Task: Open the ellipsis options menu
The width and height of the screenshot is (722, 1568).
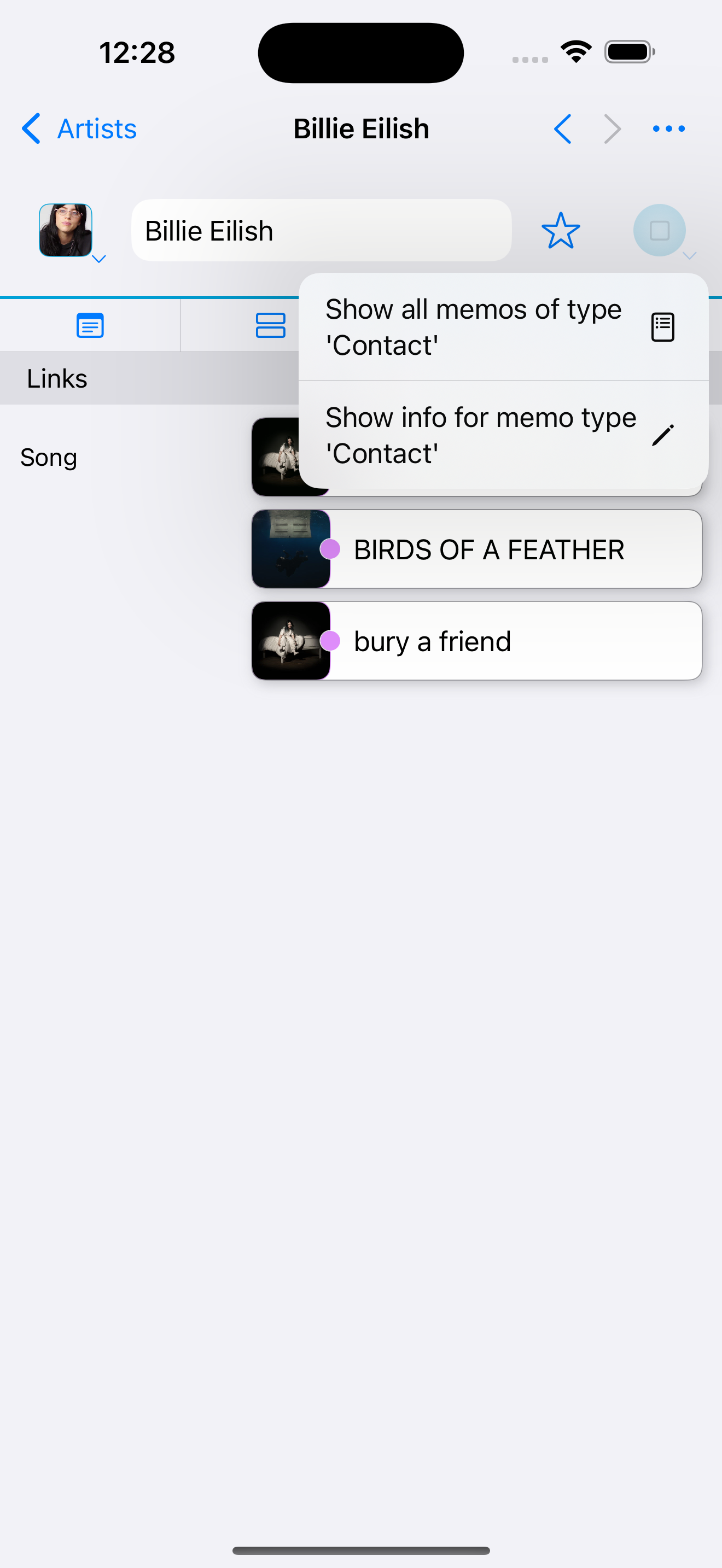Action: (668, 128)
